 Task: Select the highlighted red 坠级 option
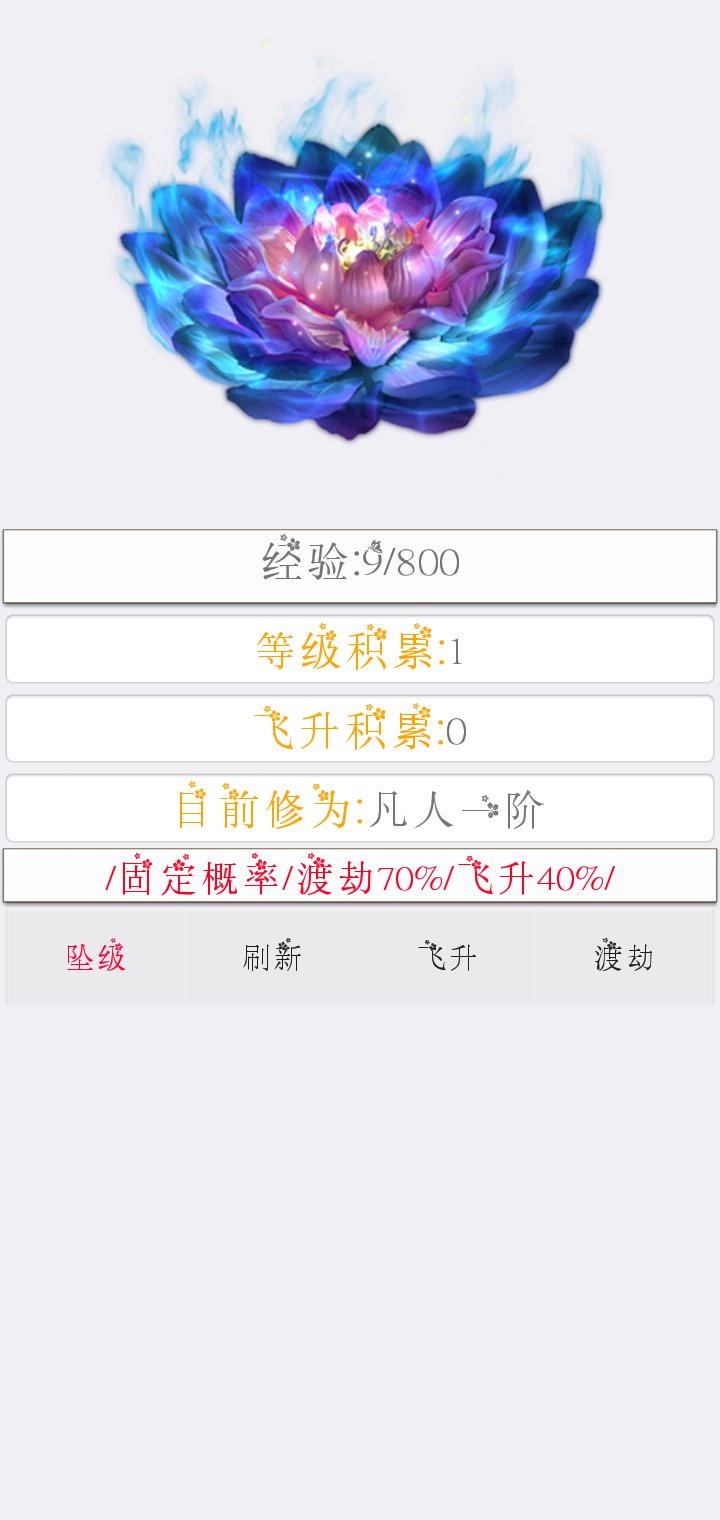[x=93, y=955]
